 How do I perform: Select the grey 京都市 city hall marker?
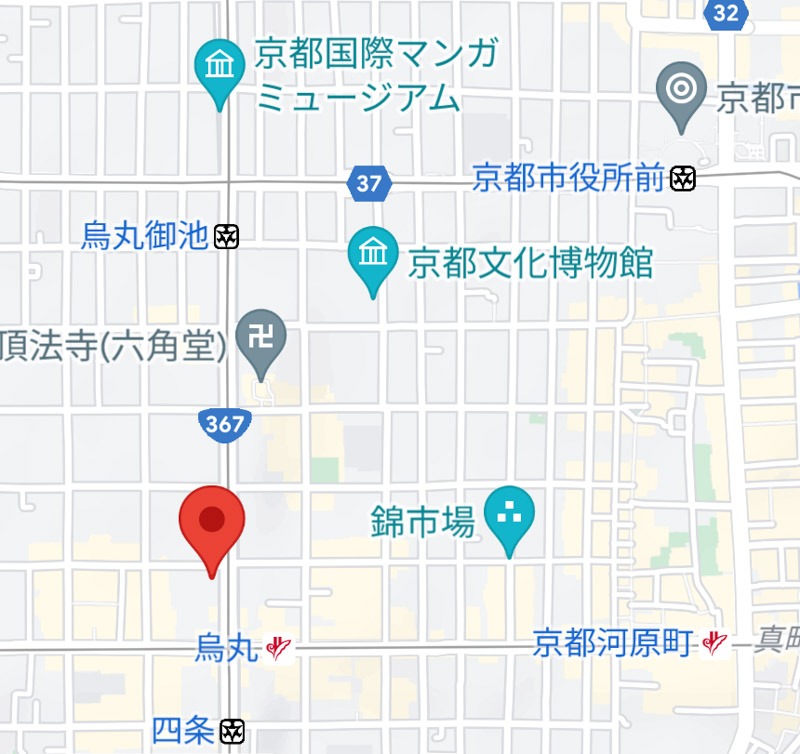681,91
